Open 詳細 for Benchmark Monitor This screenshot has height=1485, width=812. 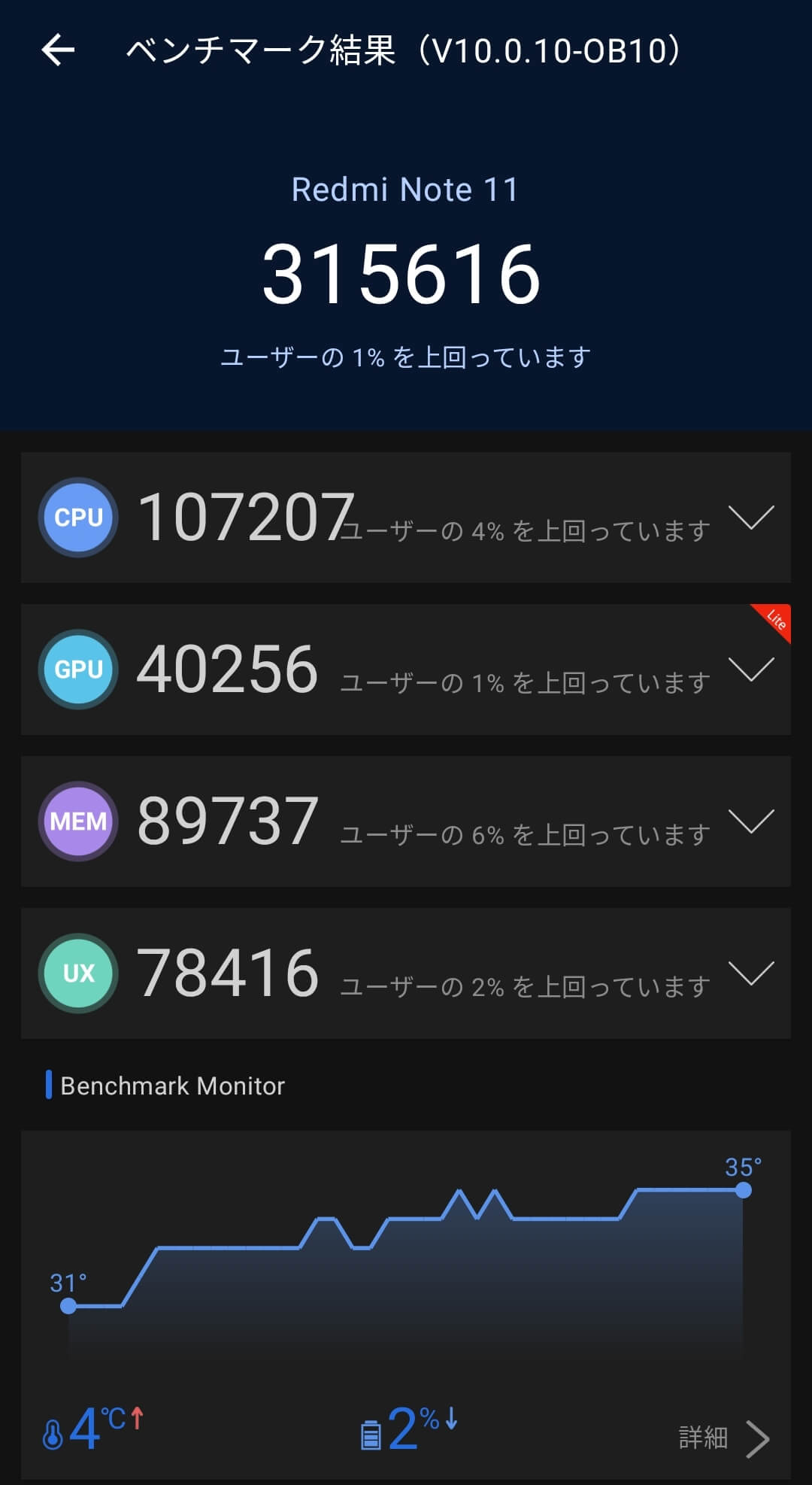pyautogui.click(x=724, y=1438)
